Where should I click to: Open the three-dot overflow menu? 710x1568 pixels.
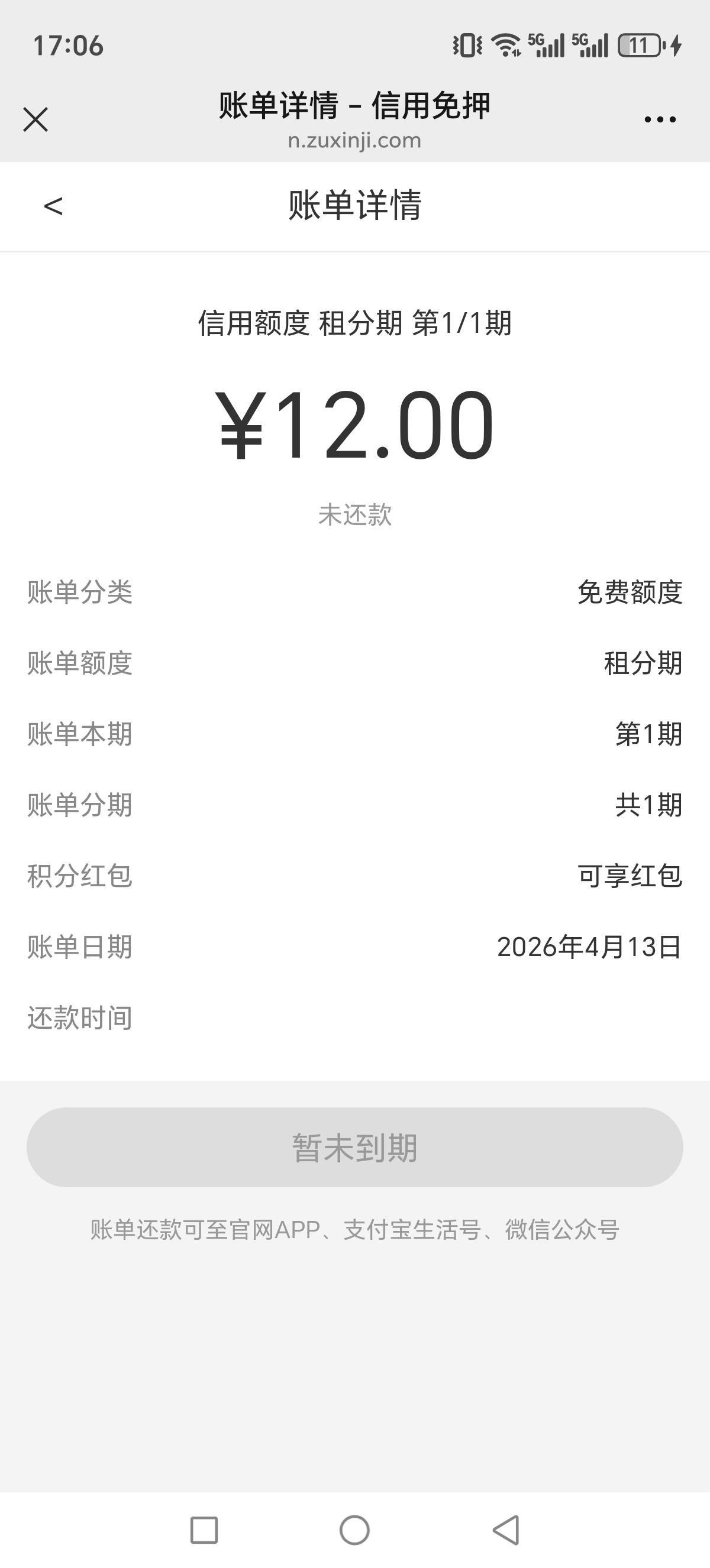pos(660,120)
